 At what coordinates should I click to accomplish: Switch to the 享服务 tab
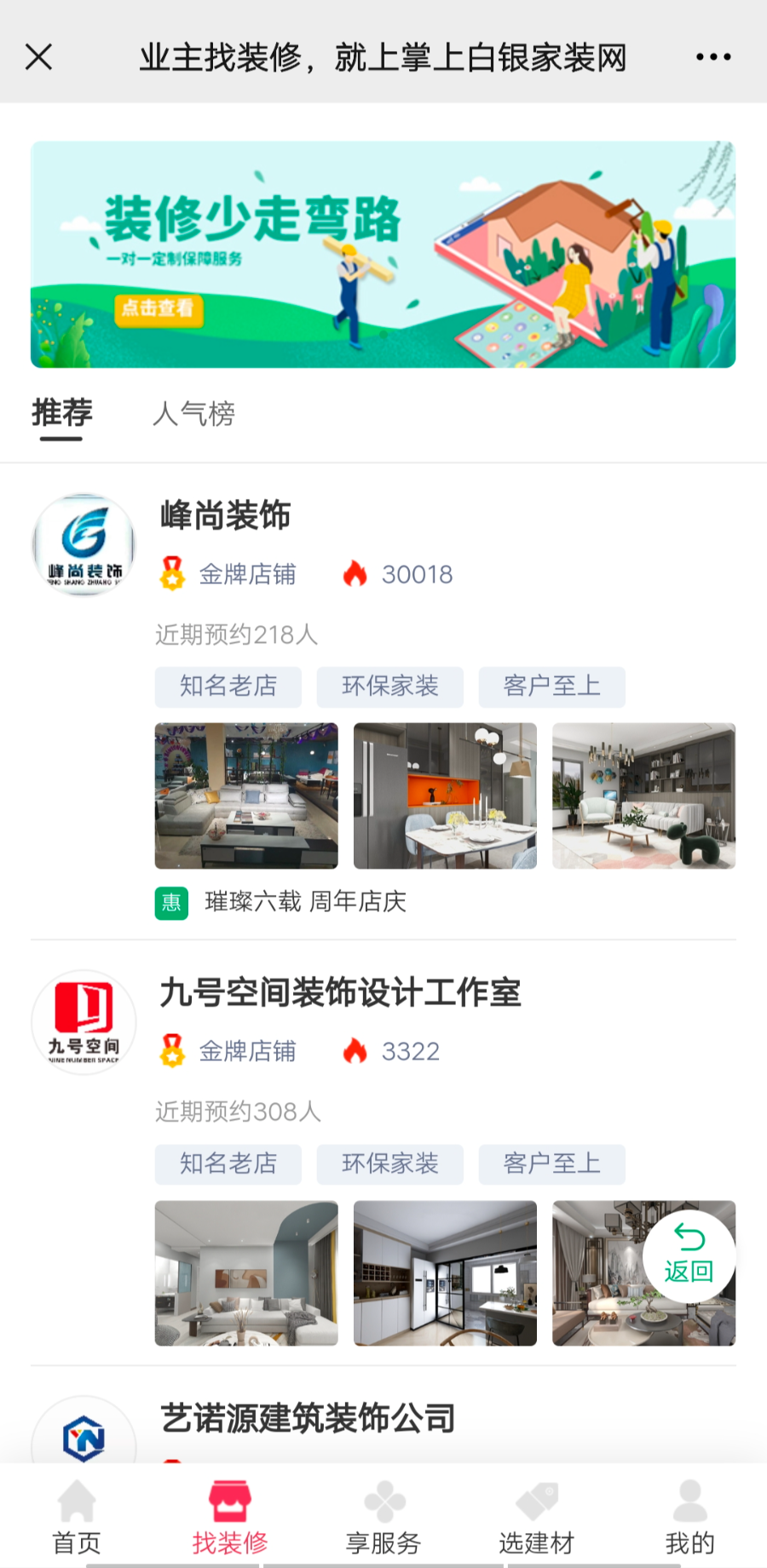coord(383,1518)
